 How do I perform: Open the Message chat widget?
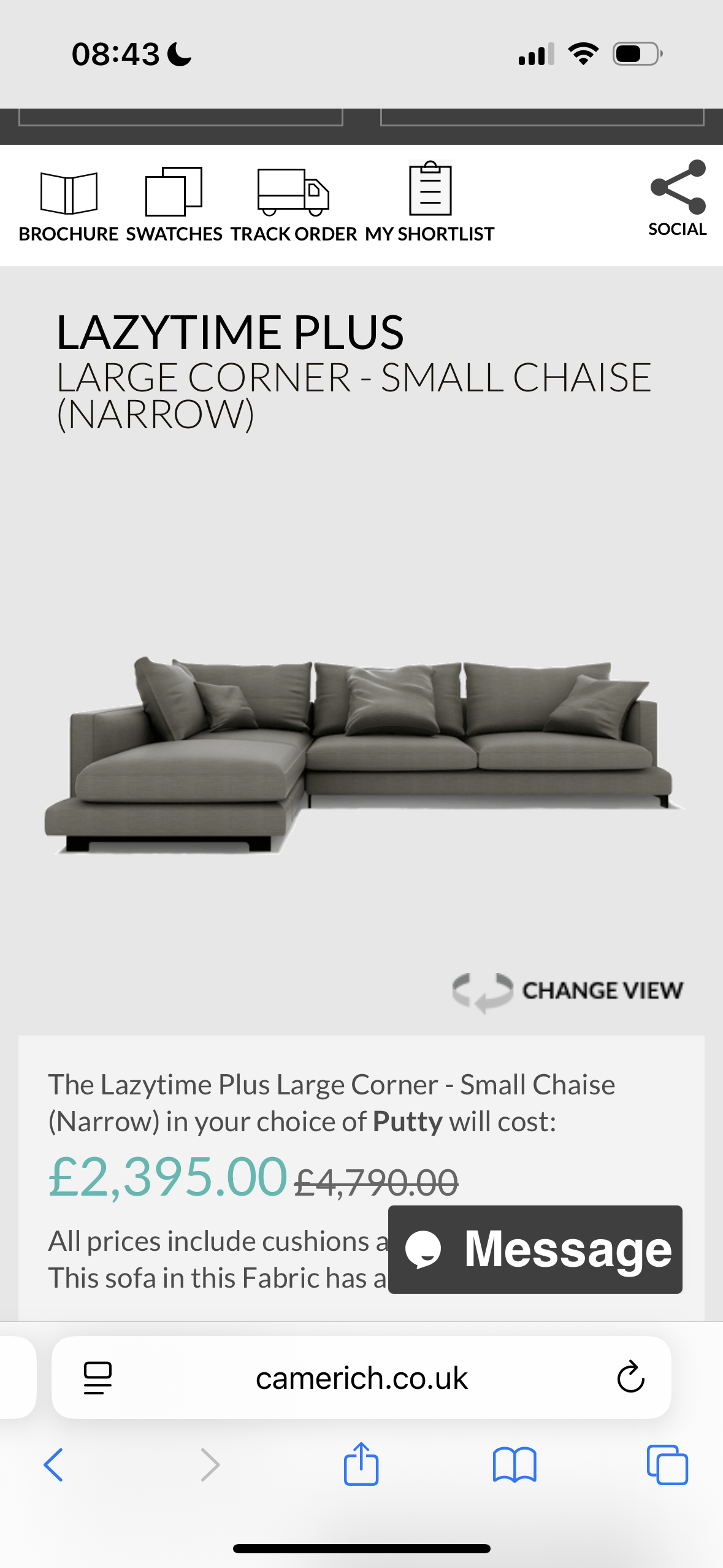(x=535, y=1249)
